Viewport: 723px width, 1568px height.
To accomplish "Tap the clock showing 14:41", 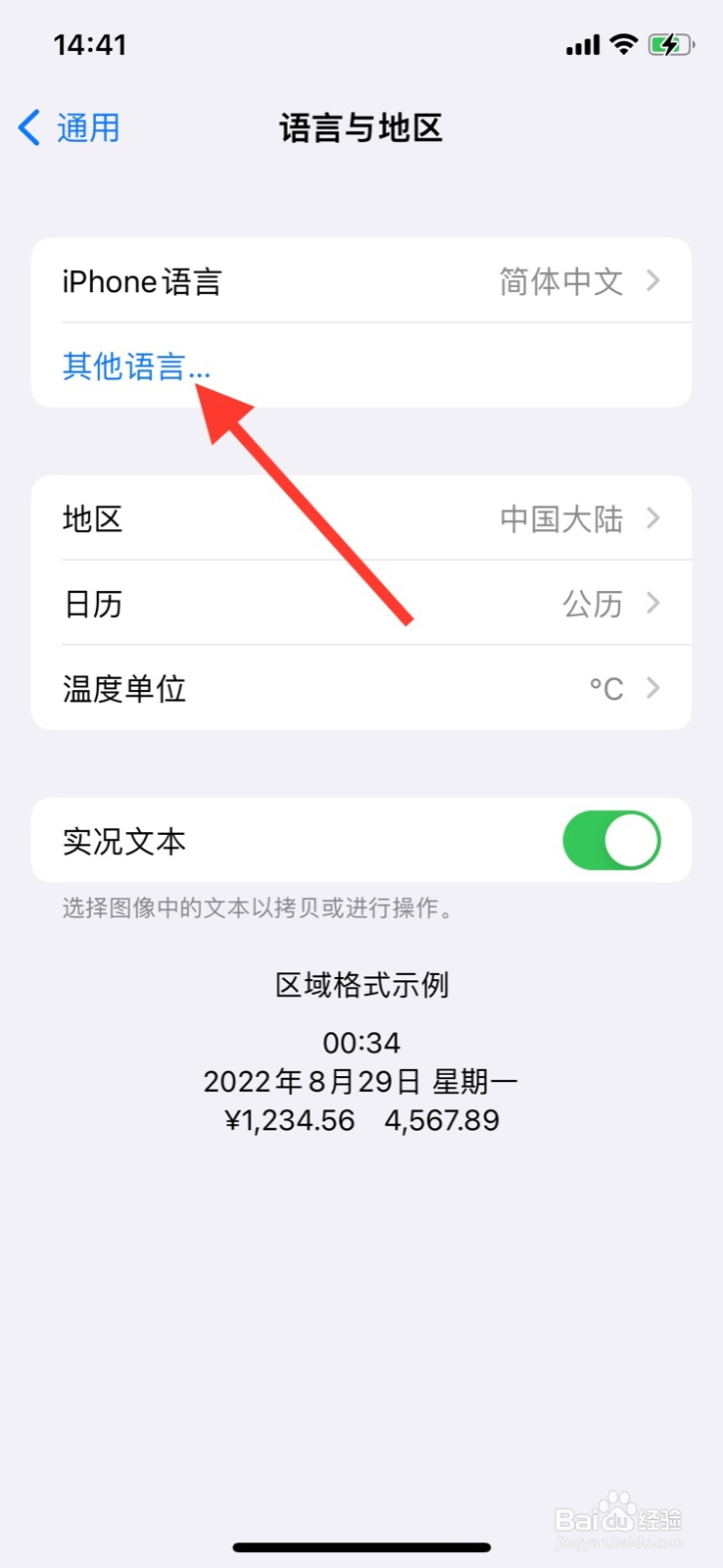I will tap(91, 43).
